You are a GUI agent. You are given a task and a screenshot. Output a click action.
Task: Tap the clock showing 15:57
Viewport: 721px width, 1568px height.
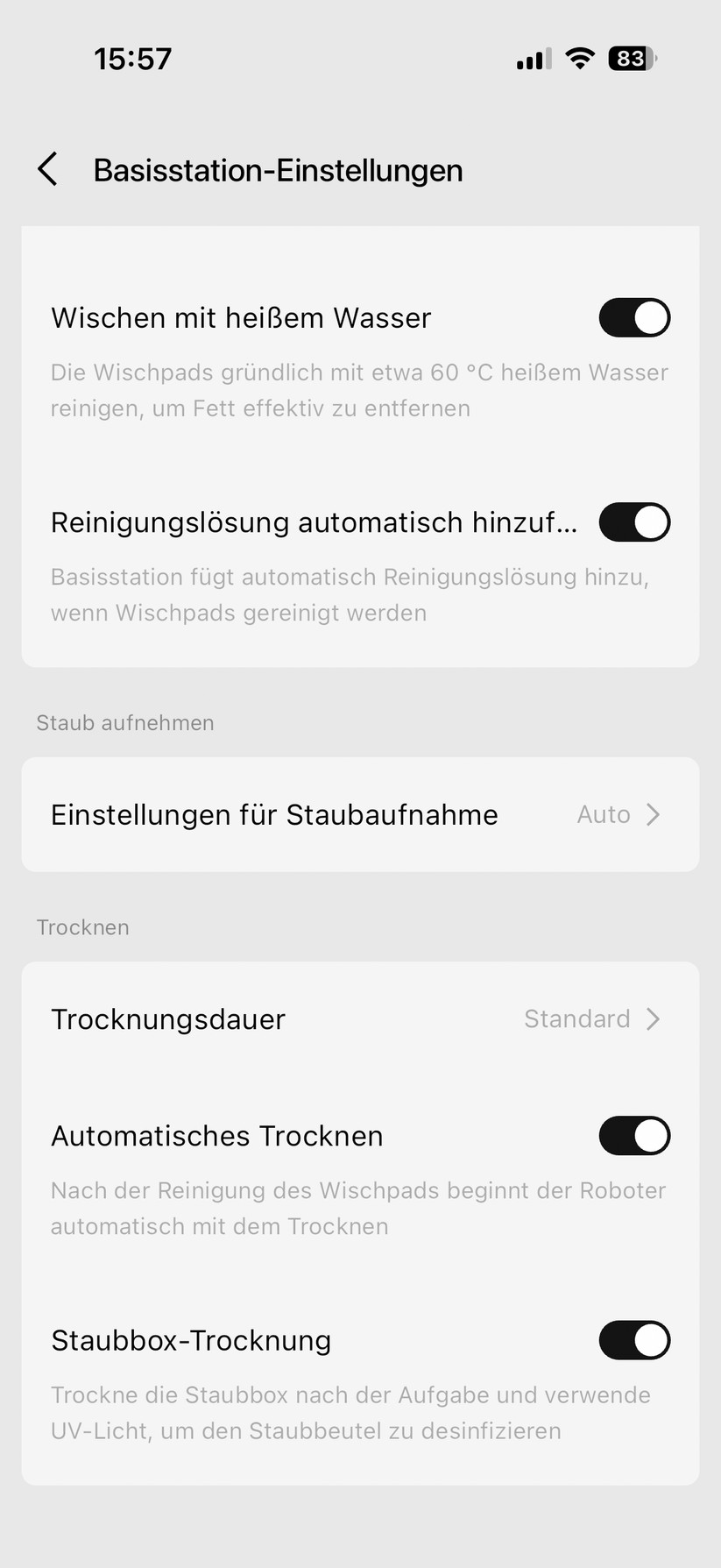pos(132,58)
